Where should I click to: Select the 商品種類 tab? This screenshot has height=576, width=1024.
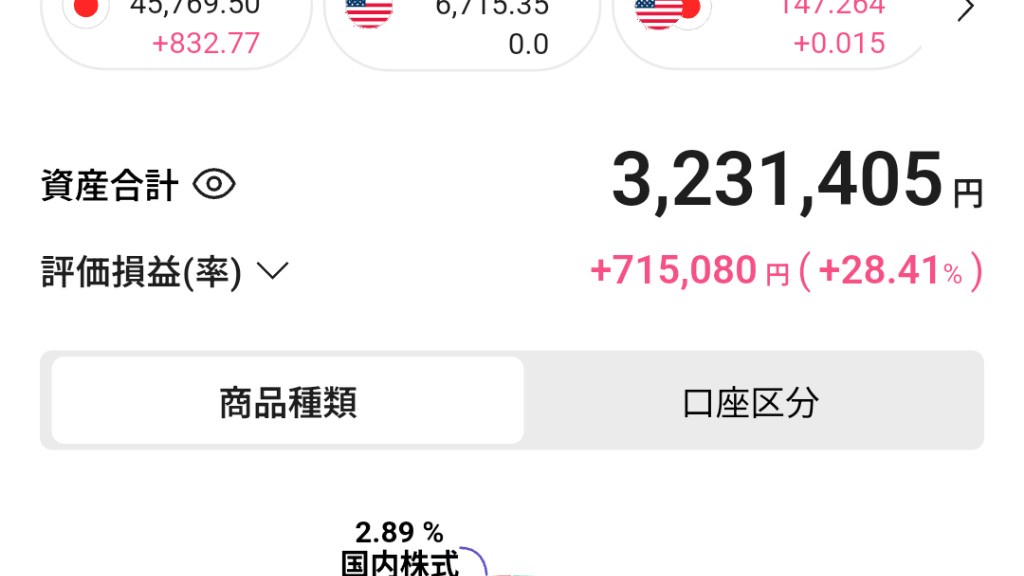pyautogui.click(x=288, y=402)
